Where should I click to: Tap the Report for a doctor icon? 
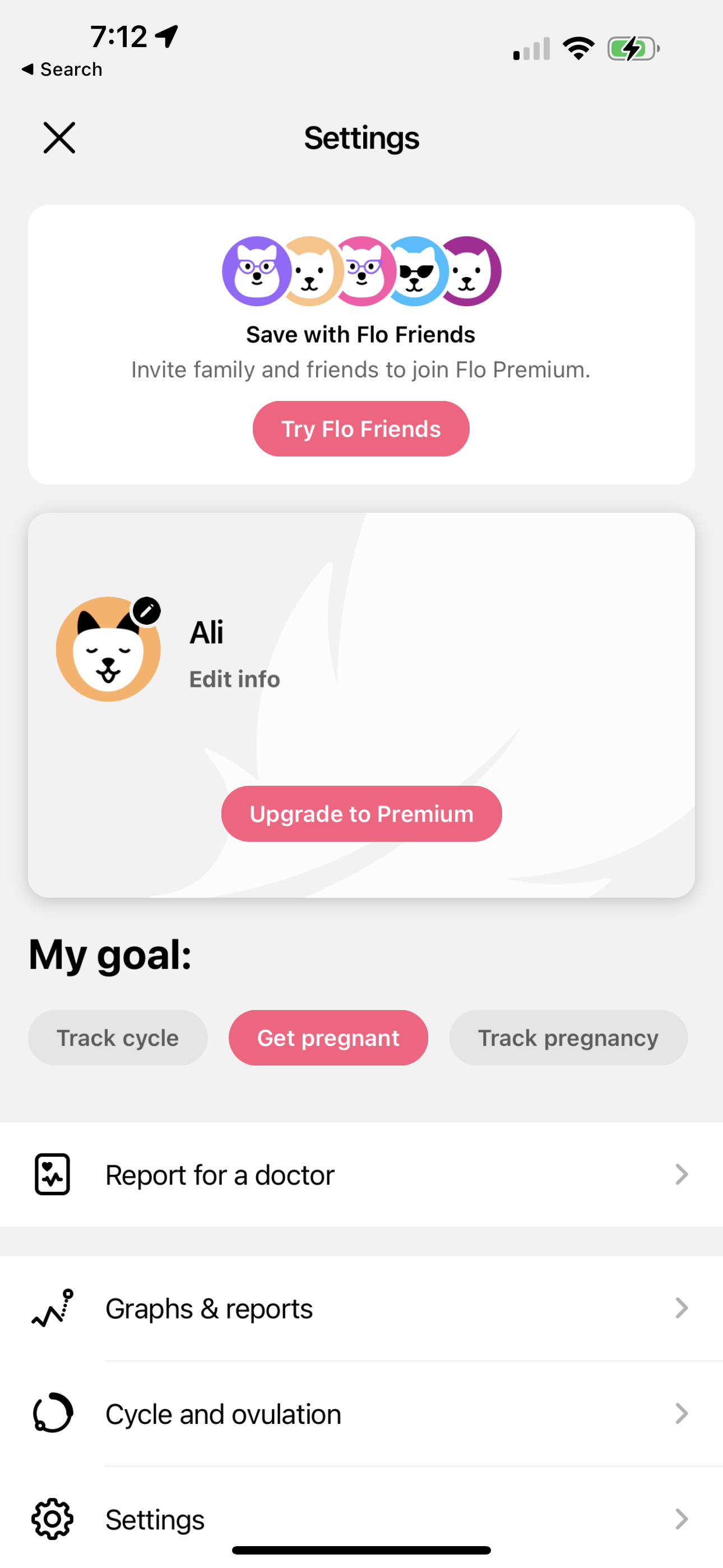point(52,1174)
